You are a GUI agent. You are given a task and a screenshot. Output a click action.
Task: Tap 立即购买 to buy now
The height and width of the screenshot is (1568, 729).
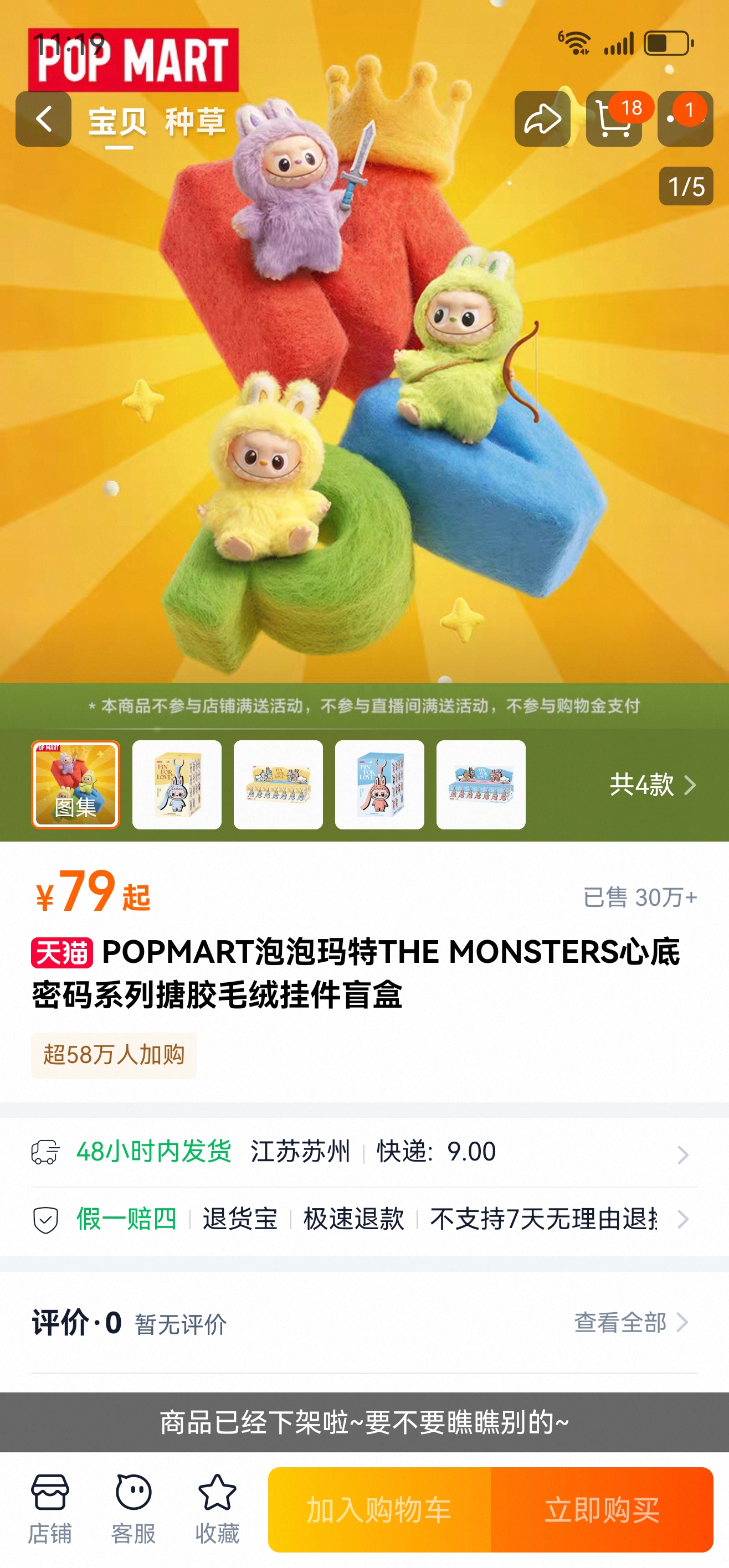(602, 1509)
